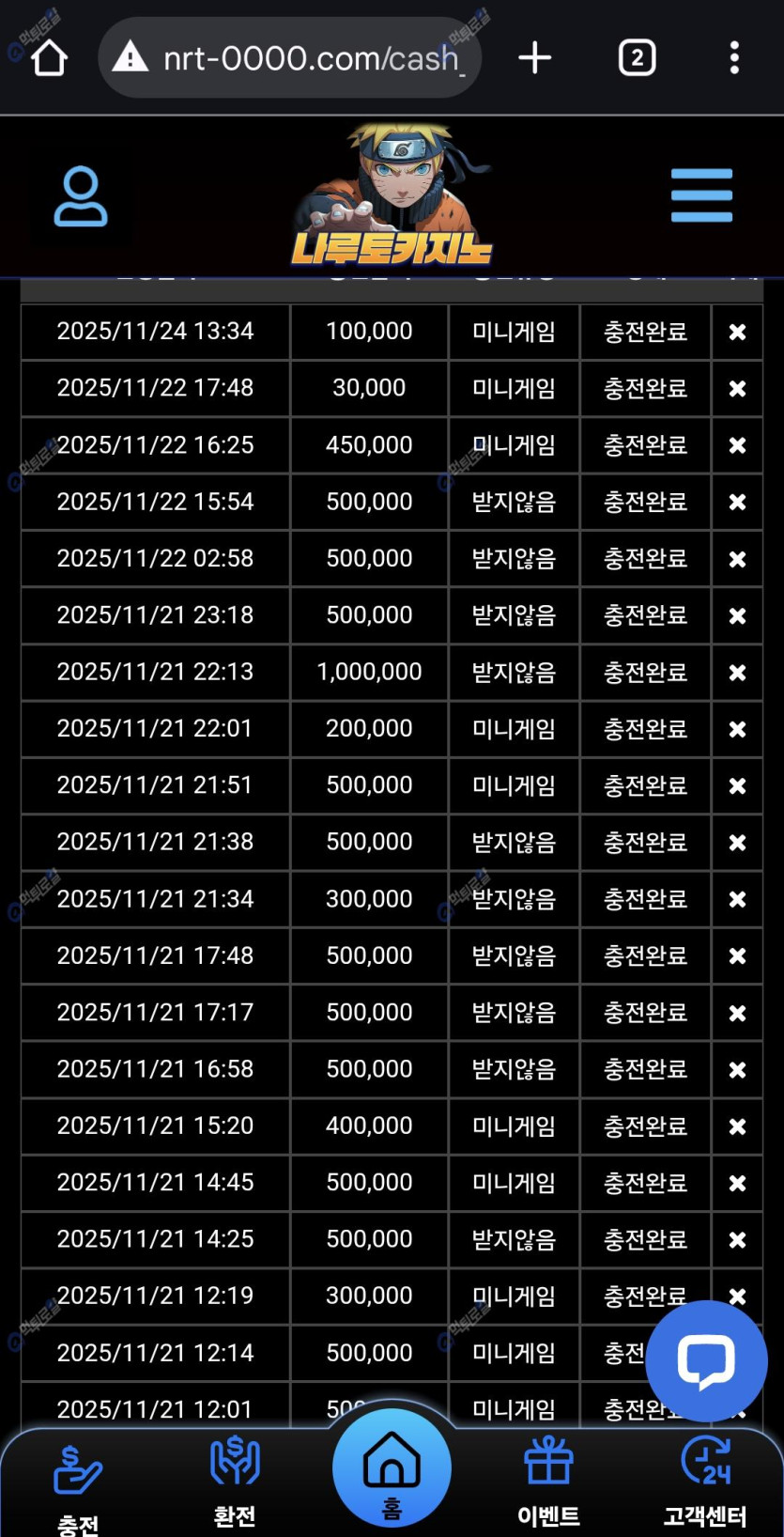The image size is (784, 1537).
Task: Delete the 2025/11/21 17:17 record
Action: click(x=737, y=1013)
